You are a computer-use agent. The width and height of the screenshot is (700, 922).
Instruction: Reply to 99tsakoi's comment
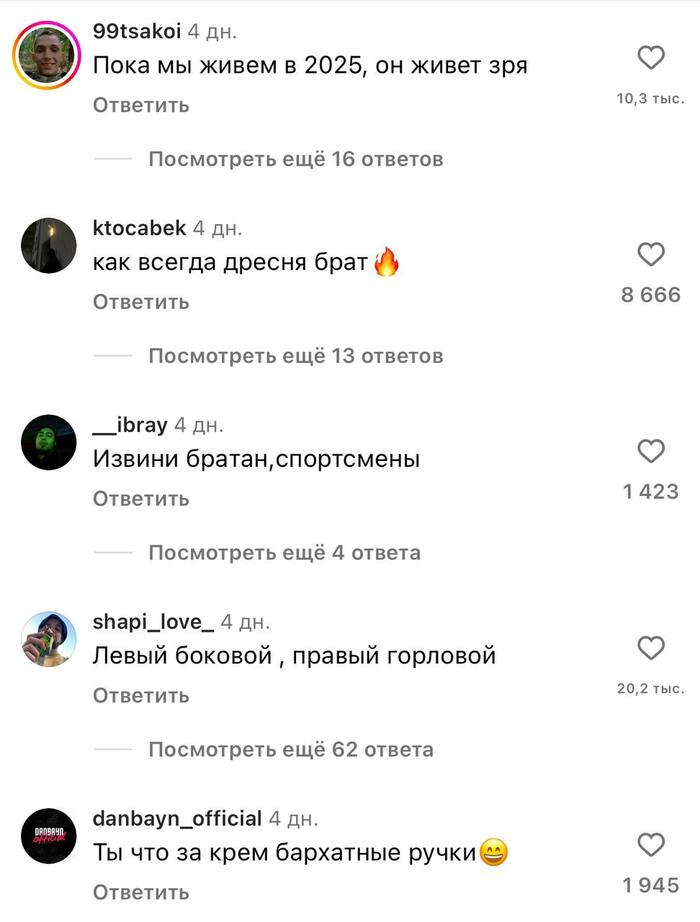click(x=141, y=105)
